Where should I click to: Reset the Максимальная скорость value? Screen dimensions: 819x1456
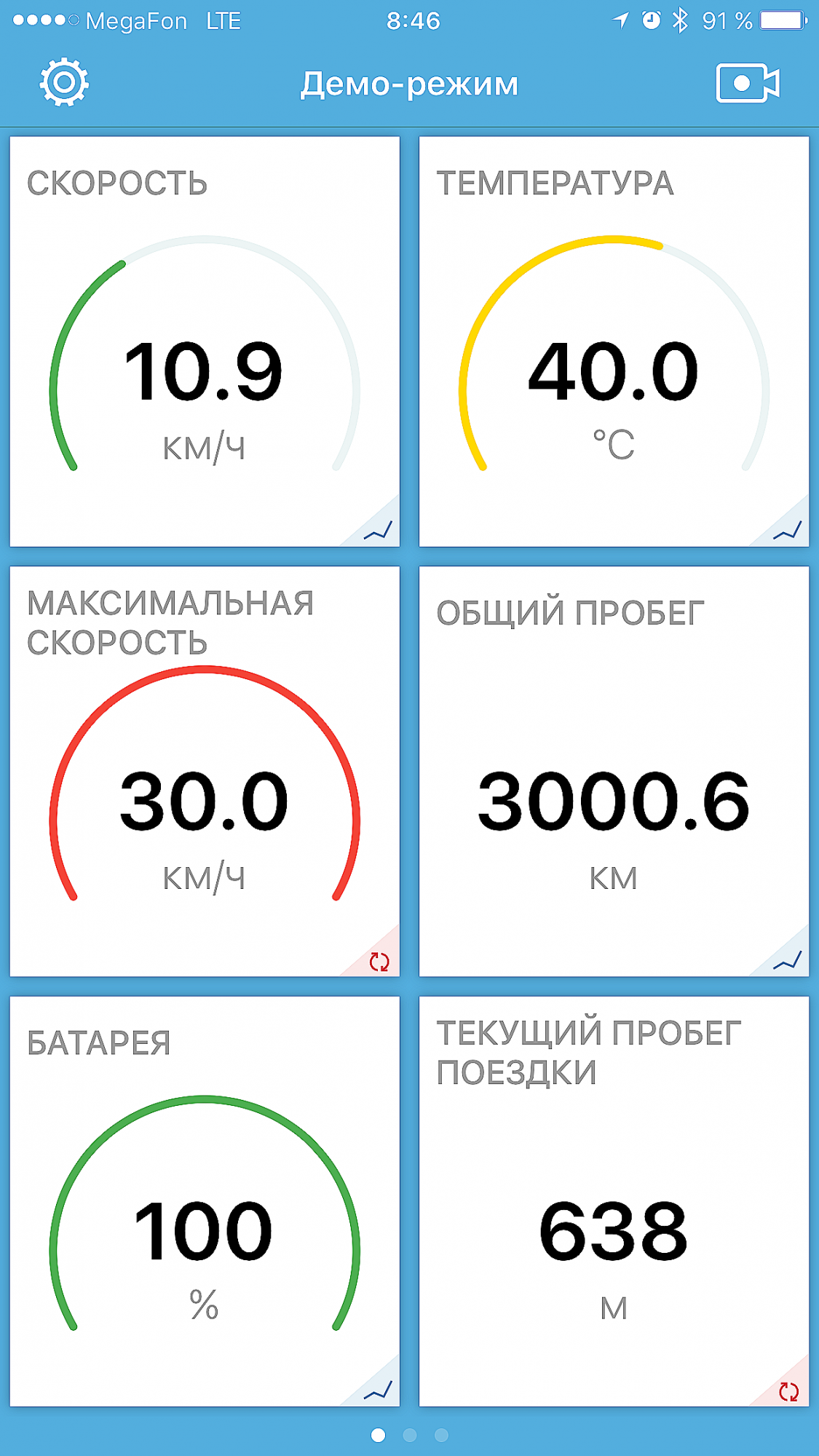point(379,961)
